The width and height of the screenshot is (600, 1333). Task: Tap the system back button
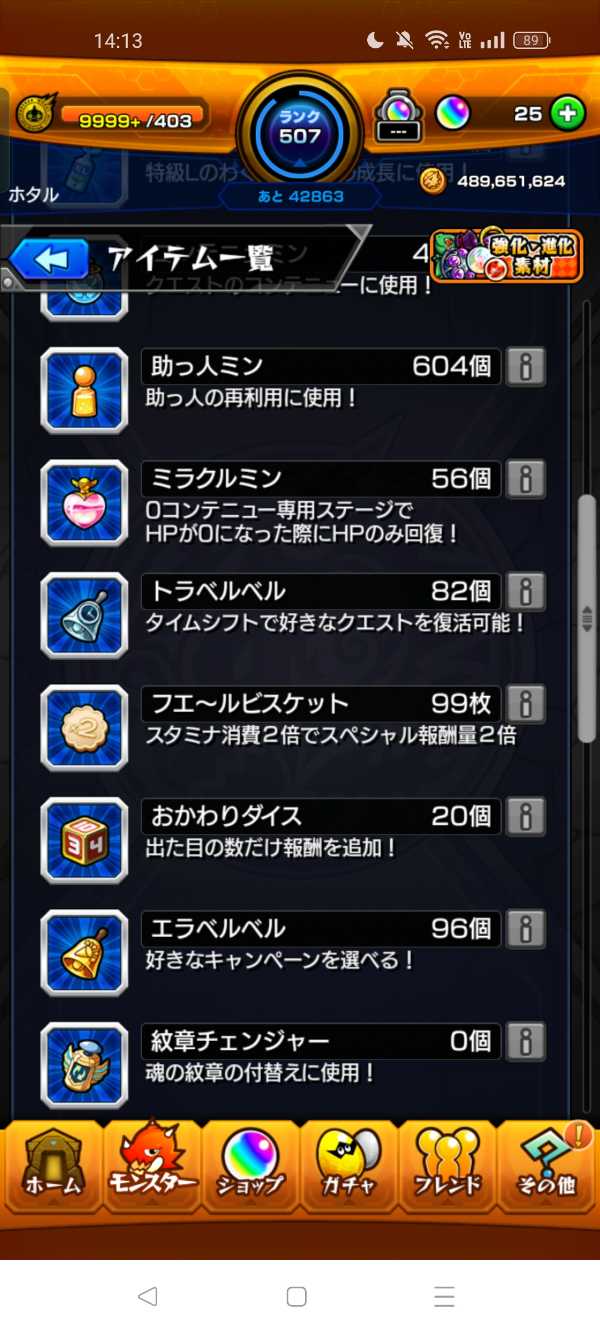coord(148,1296)
